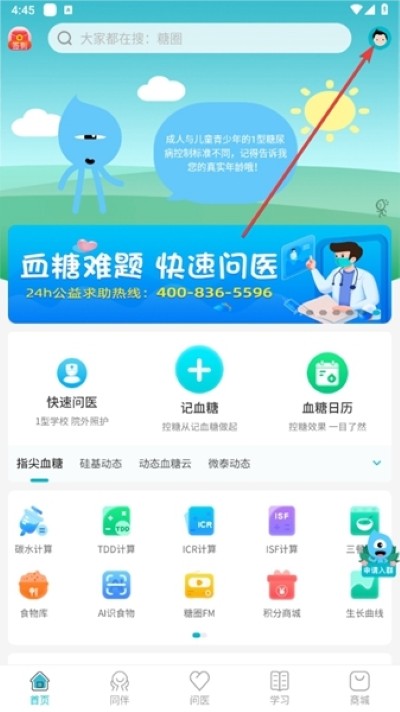Viewport: 400px width, 712px height.
Task: Open the profile avatar icon
Action: pos(380,38)
